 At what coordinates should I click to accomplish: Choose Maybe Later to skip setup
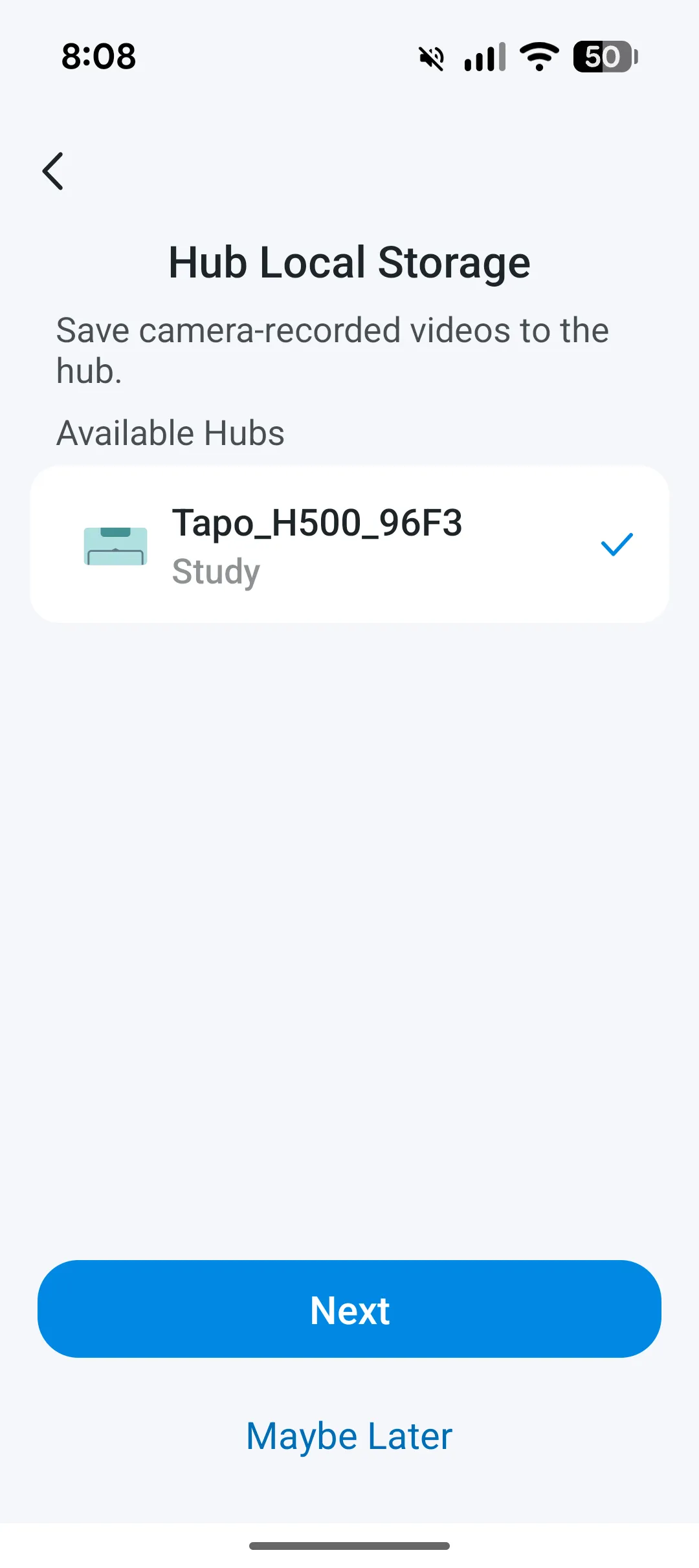pos(349,1436)
